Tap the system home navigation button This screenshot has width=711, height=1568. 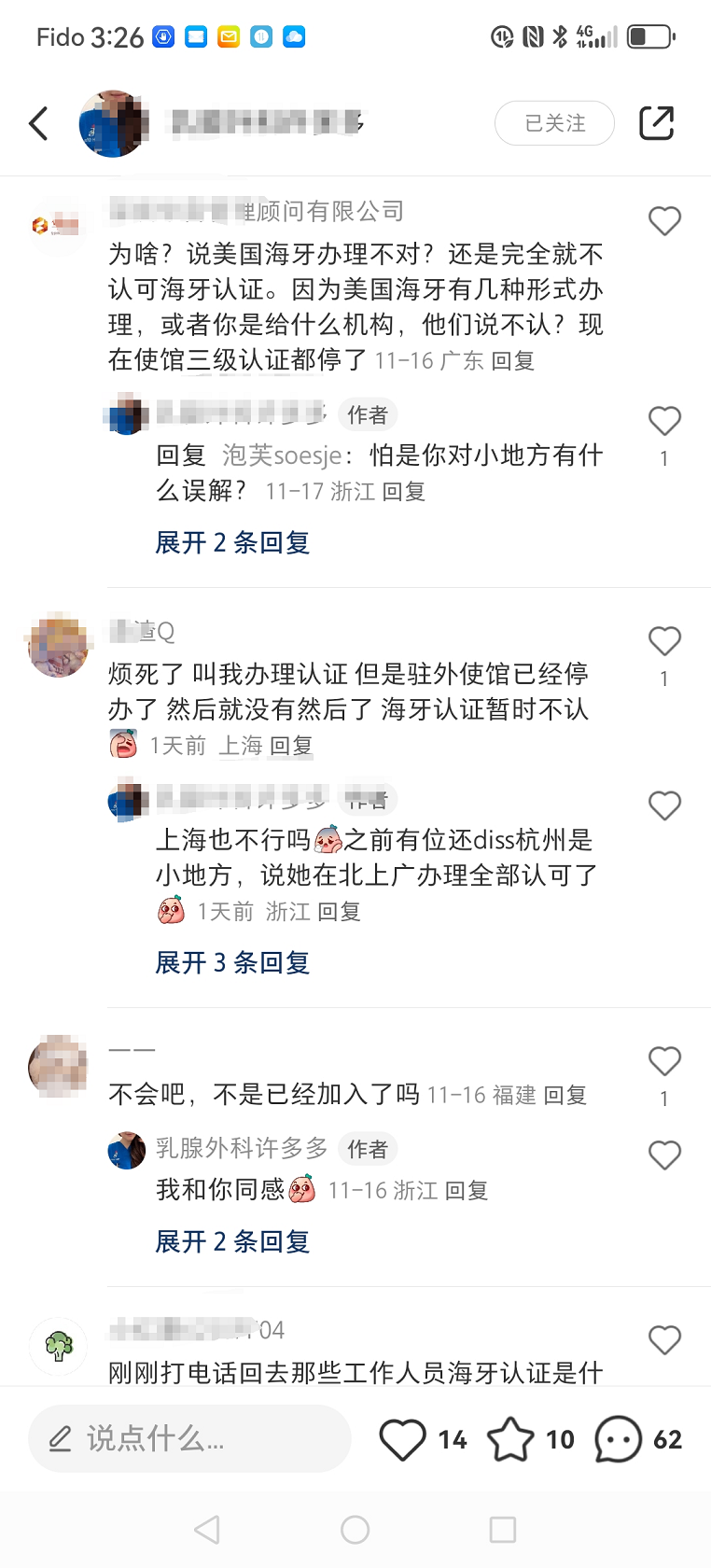355,1529
